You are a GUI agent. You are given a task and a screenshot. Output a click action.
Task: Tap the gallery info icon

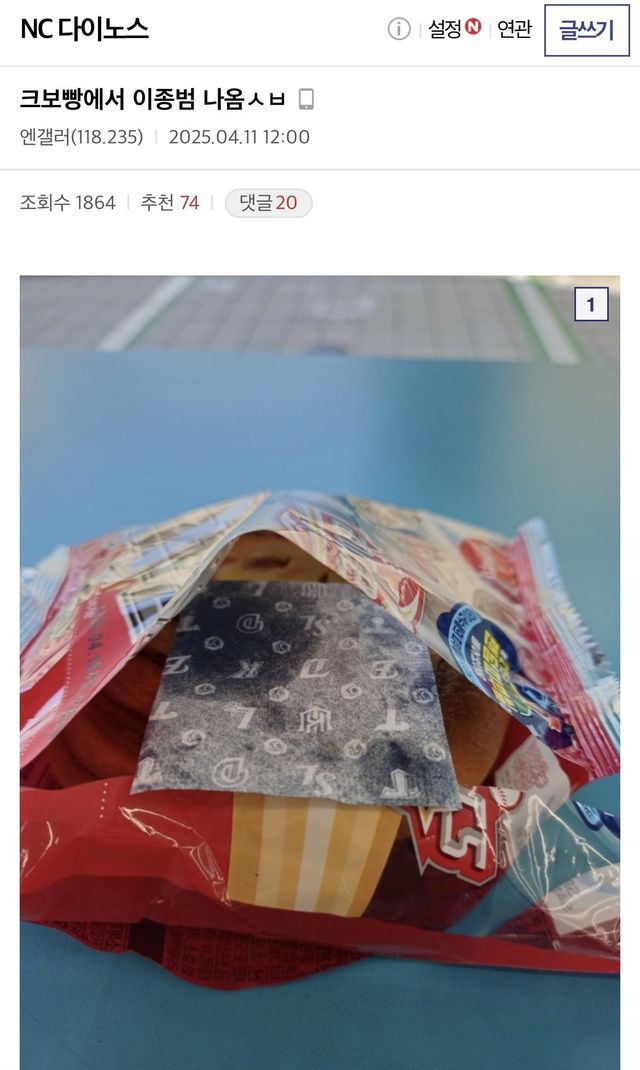coord(399,30)
